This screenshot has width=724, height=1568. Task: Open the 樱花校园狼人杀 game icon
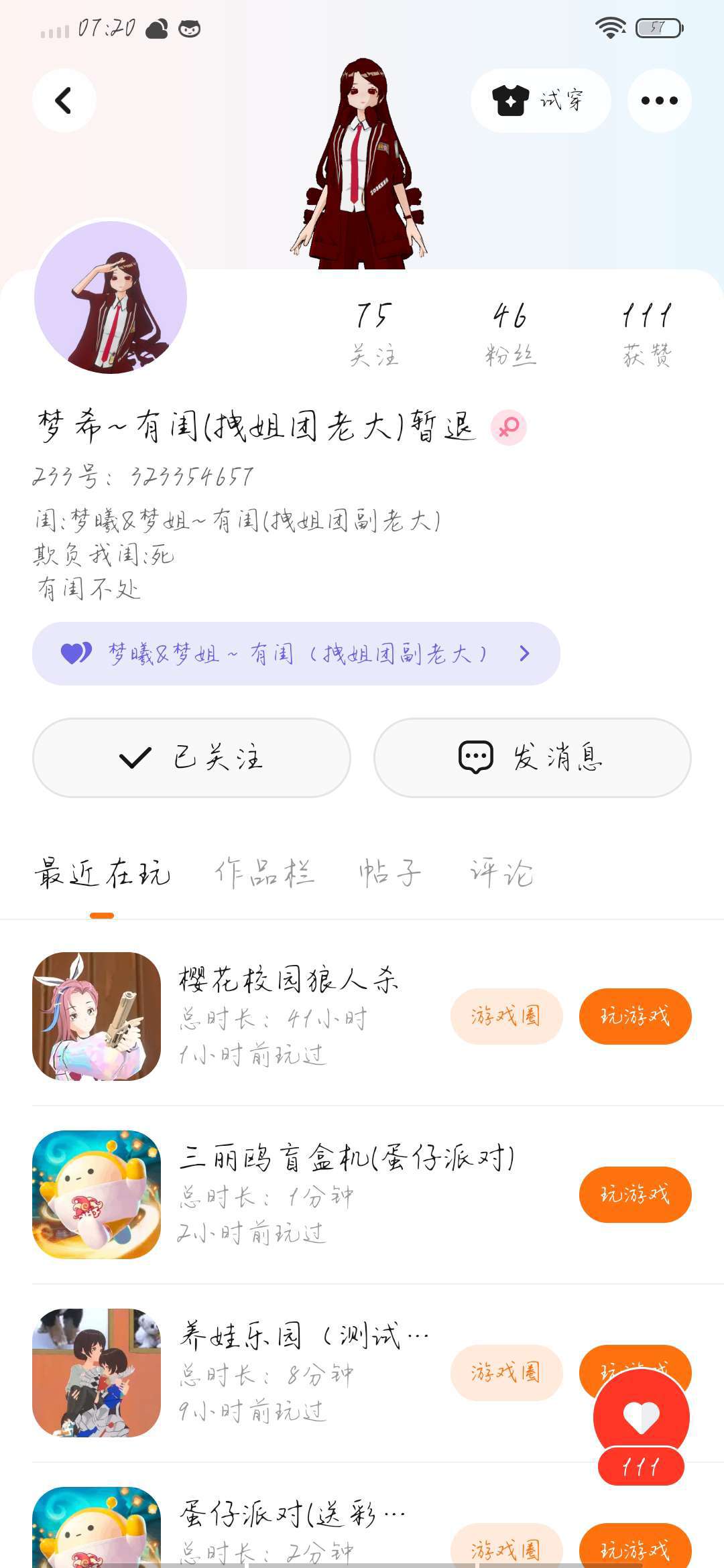(97, 1017)
